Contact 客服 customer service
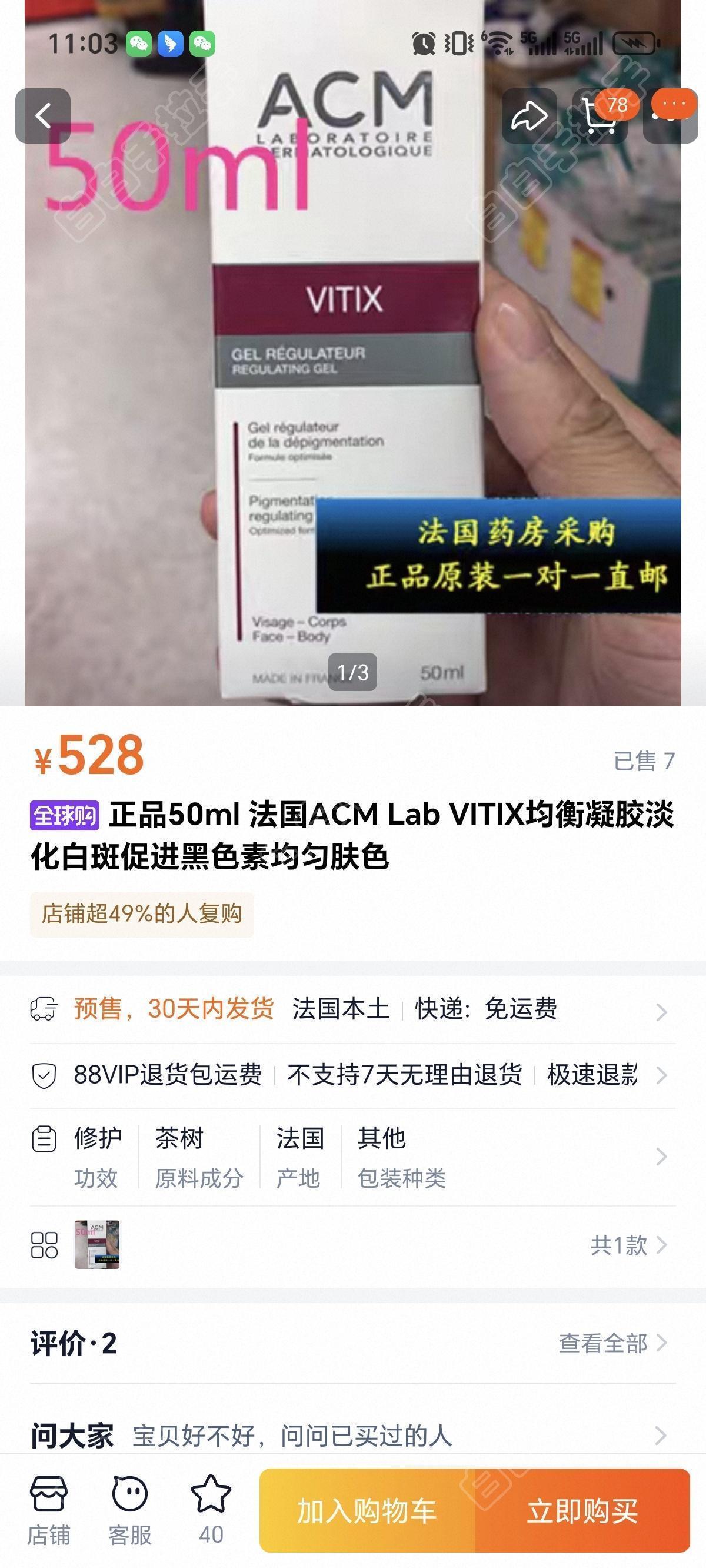Screen dimensions: 706x1568 [129, 1510]
